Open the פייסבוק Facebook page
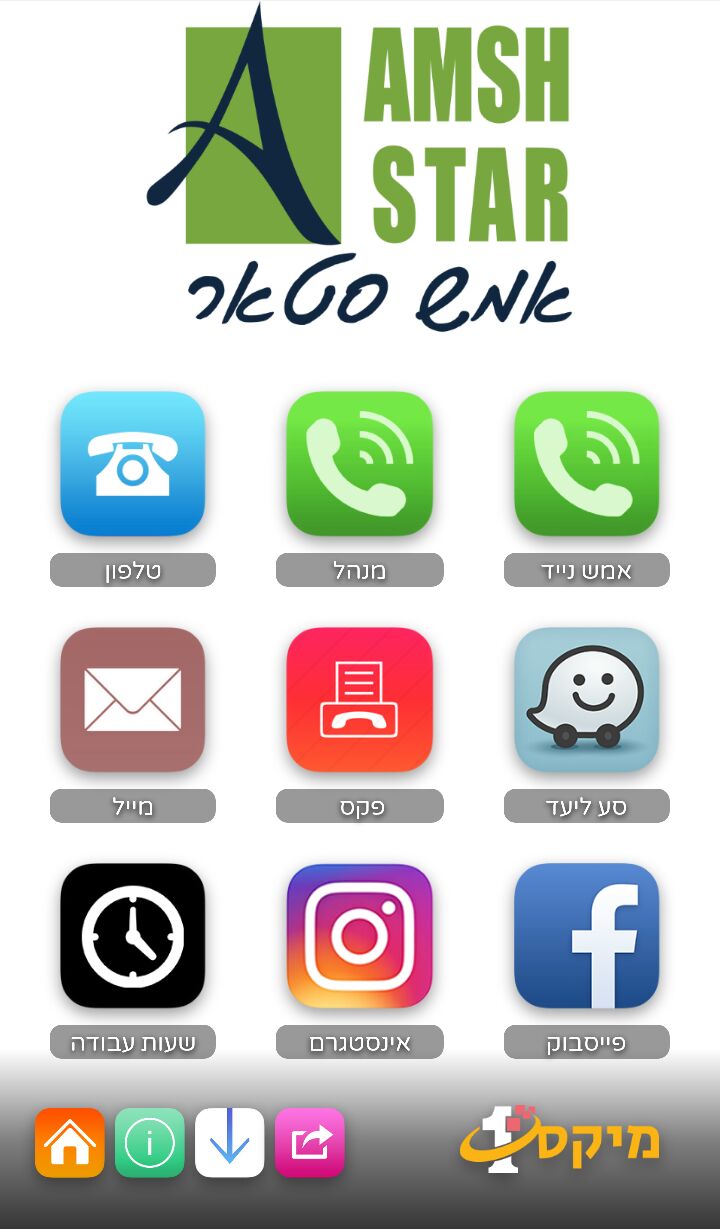Viewport: 720px width, 1229px height. pos(587,936)
